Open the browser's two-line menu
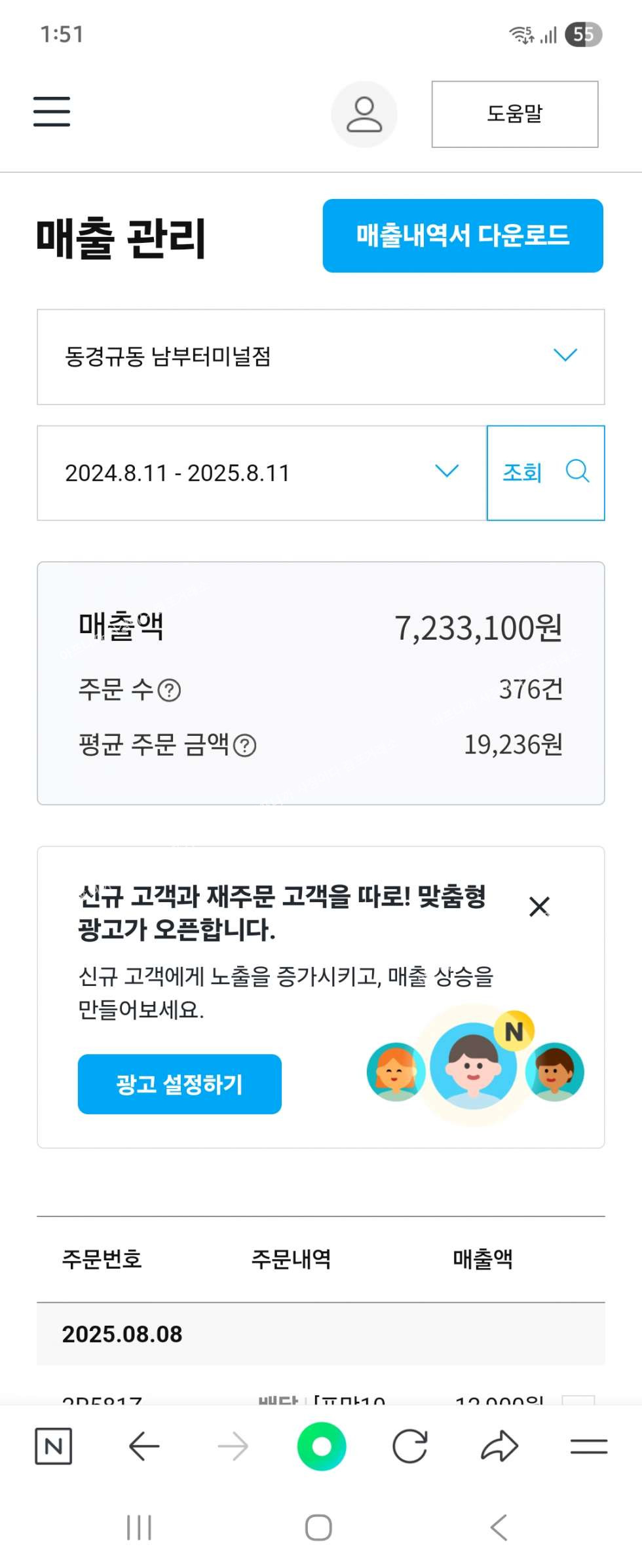The image size is (642, 1568). [588, 1447]
